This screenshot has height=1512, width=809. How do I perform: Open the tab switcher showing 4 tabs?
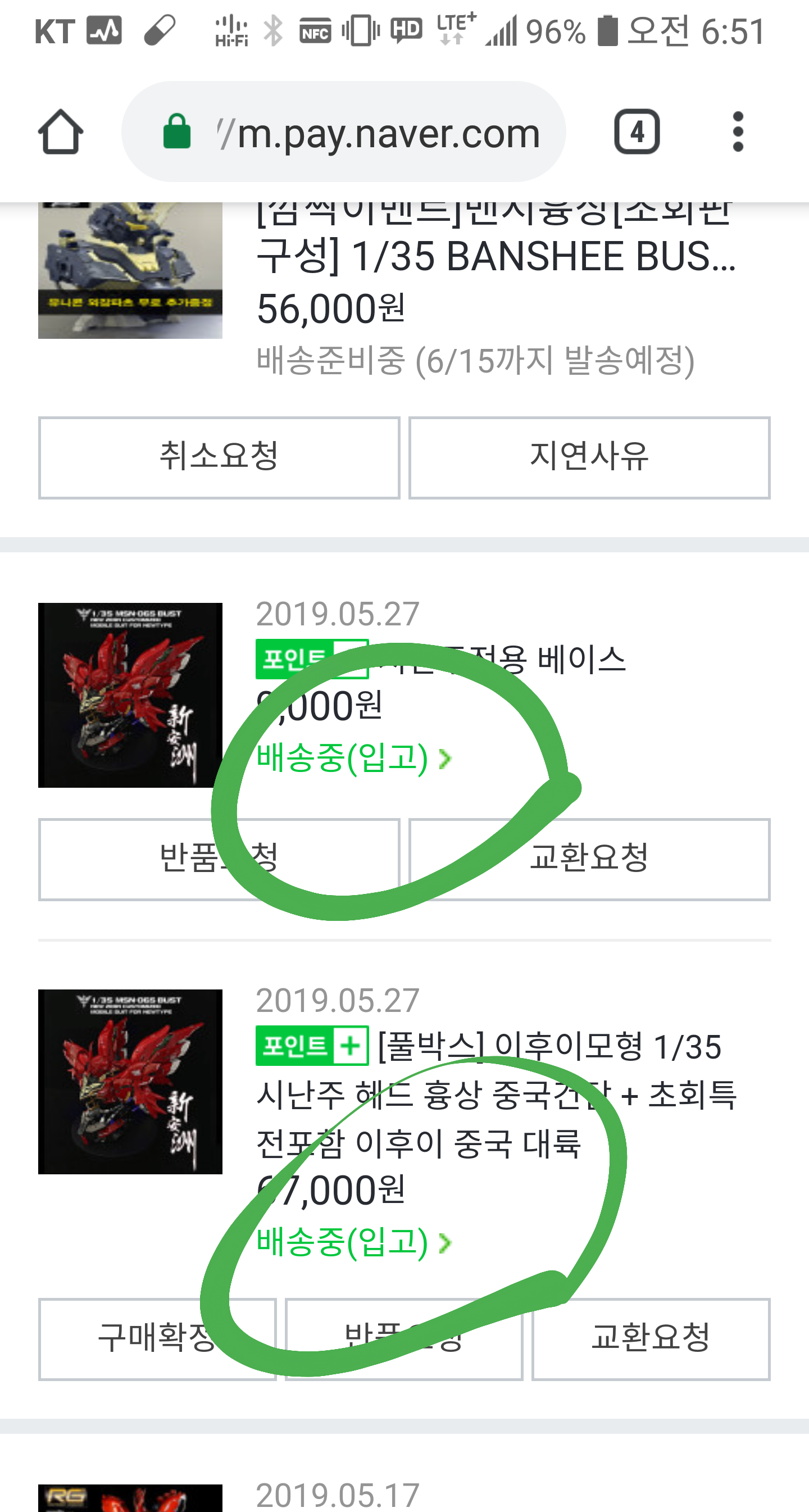coord(637,132)
